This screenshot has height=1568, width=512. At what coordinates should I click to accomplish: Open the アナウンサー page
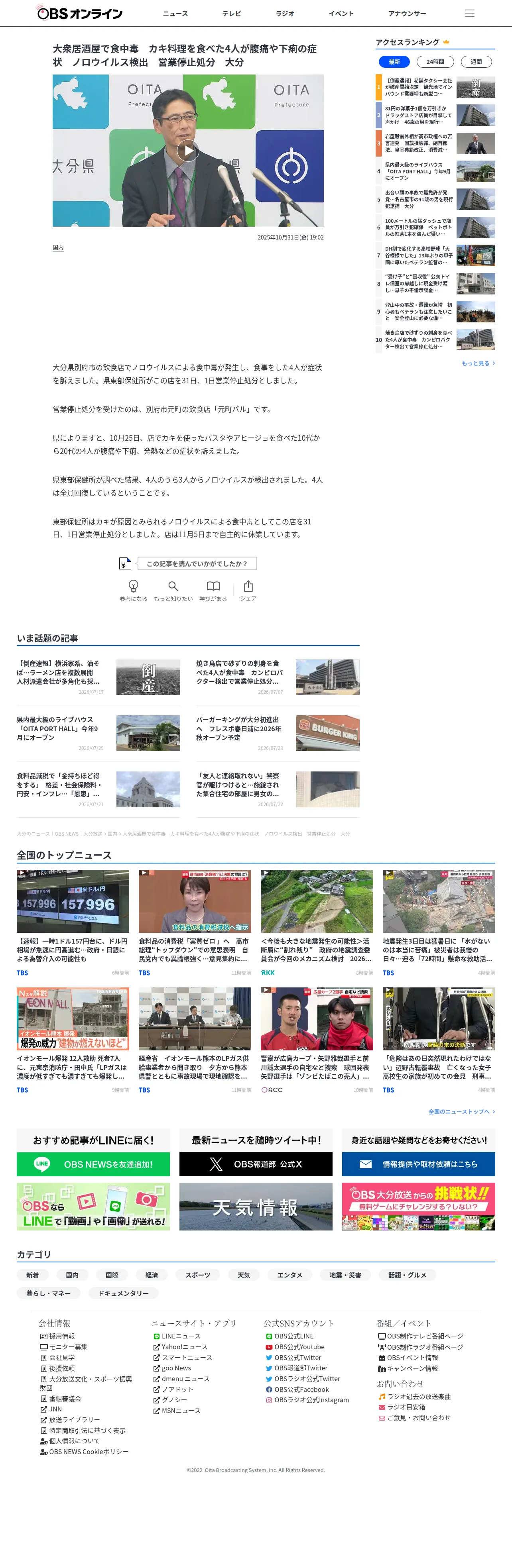click(407, 14)
